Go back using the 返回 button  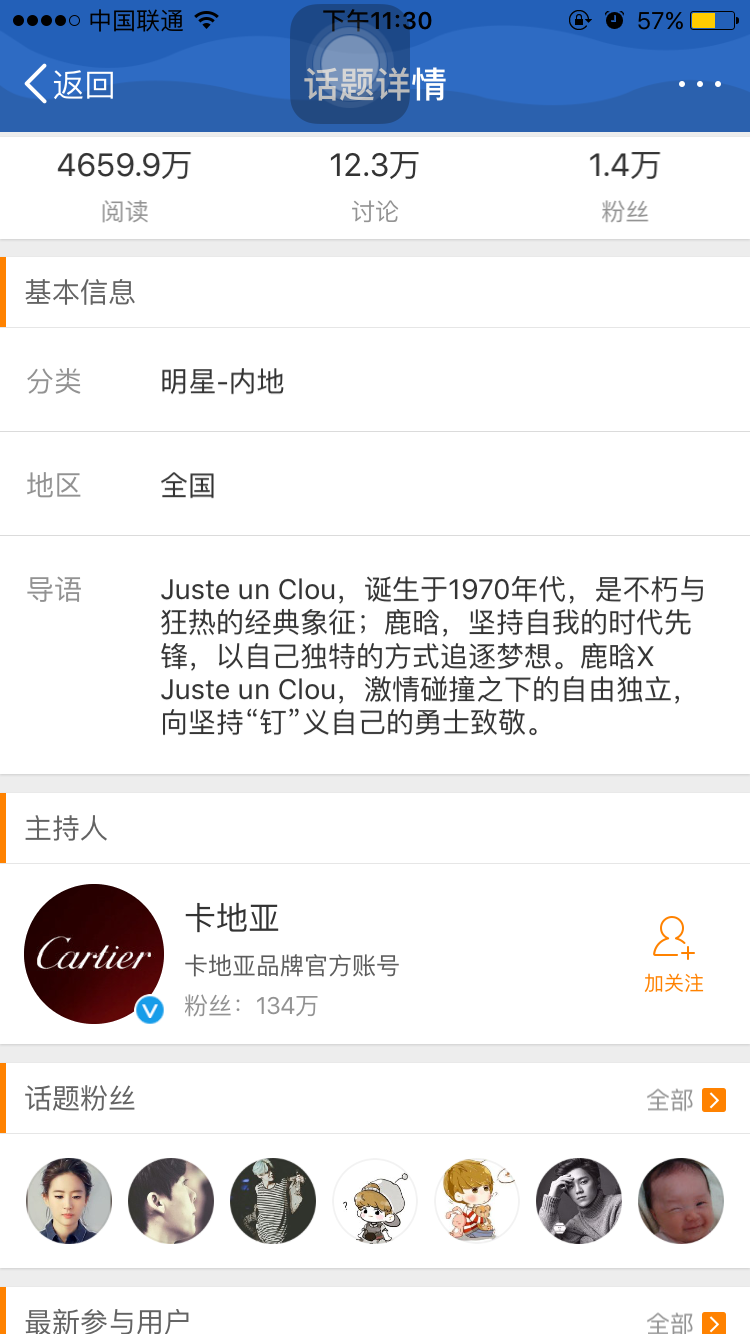(70, 85)
